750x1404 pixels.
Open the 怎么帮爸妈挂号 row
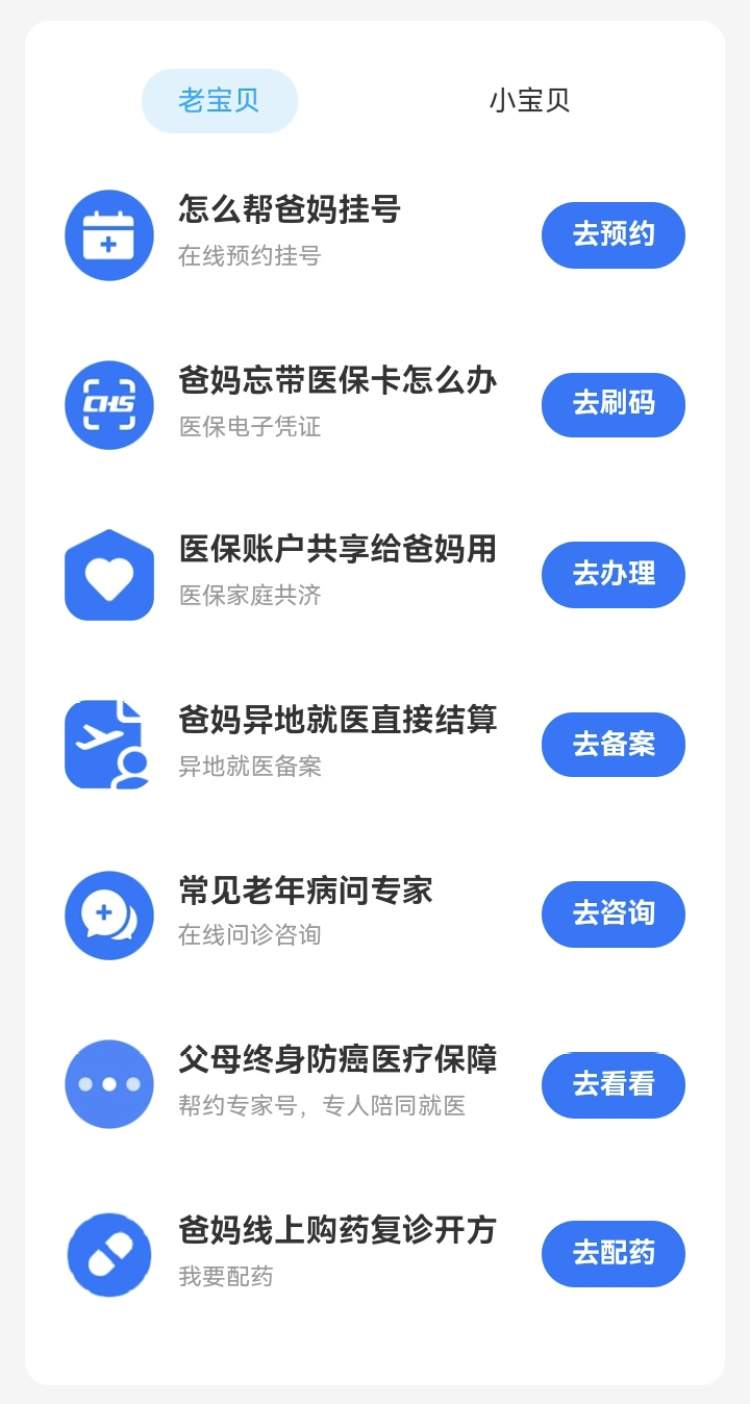(x=375, y=235)
